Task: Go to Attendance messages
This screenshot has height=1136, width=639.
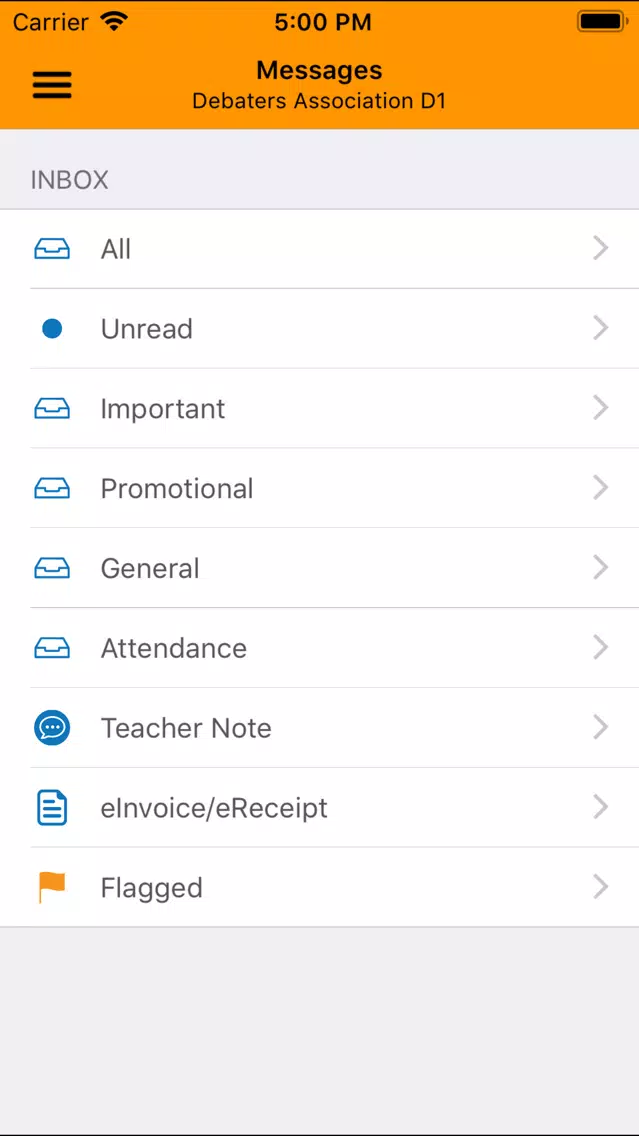Action: point(320,648)
